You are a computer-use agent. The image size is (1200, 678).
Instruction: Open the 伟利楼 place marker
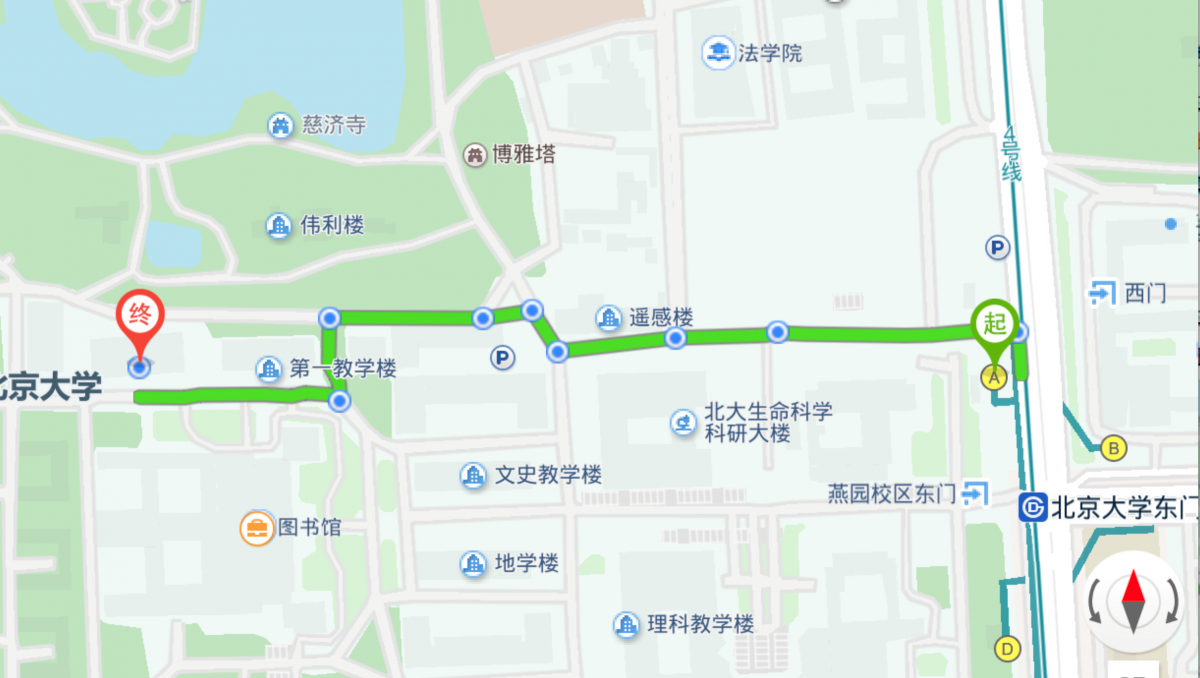click(279, 225)
